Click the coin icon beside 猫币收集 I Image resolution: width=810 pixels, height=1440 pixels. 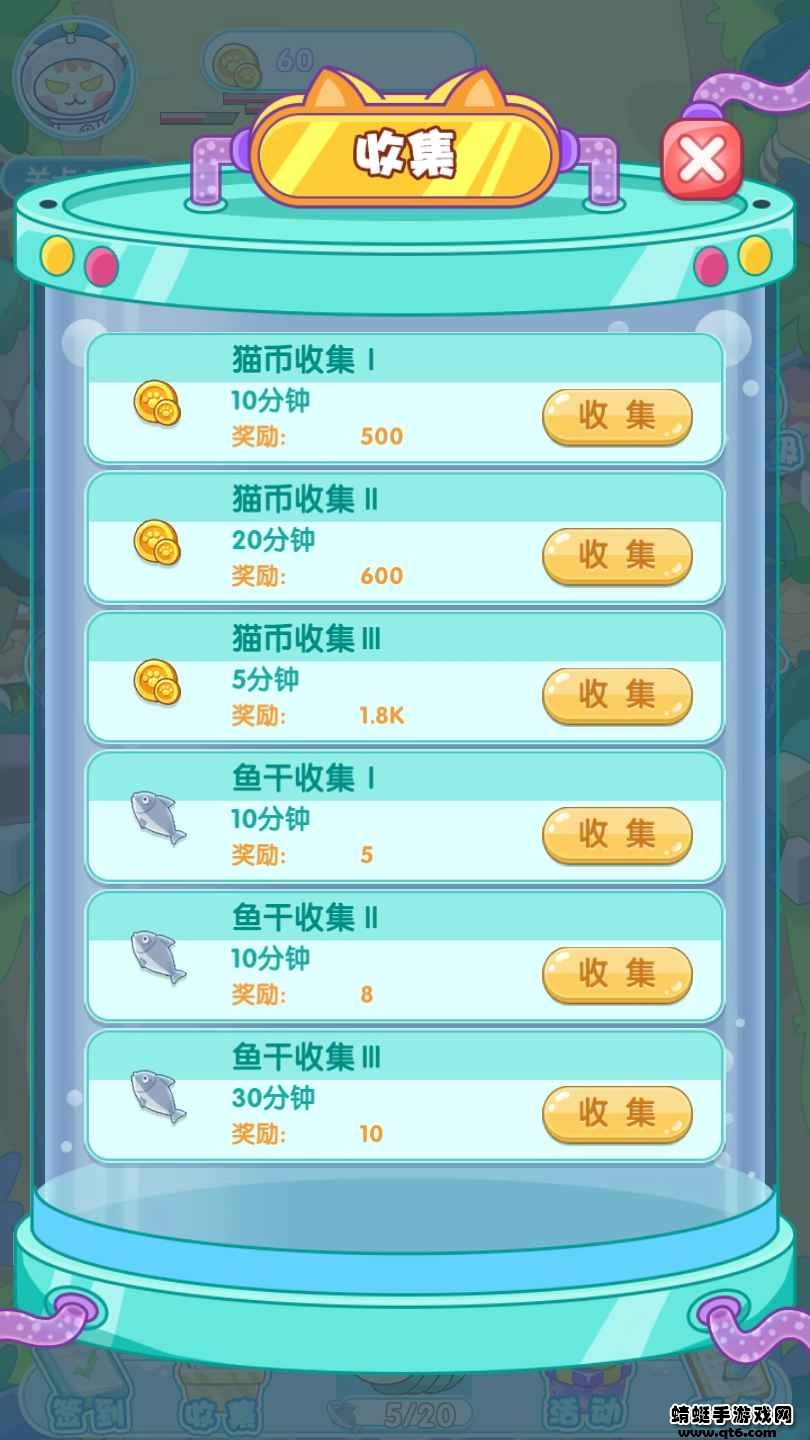tap(155, 404)
